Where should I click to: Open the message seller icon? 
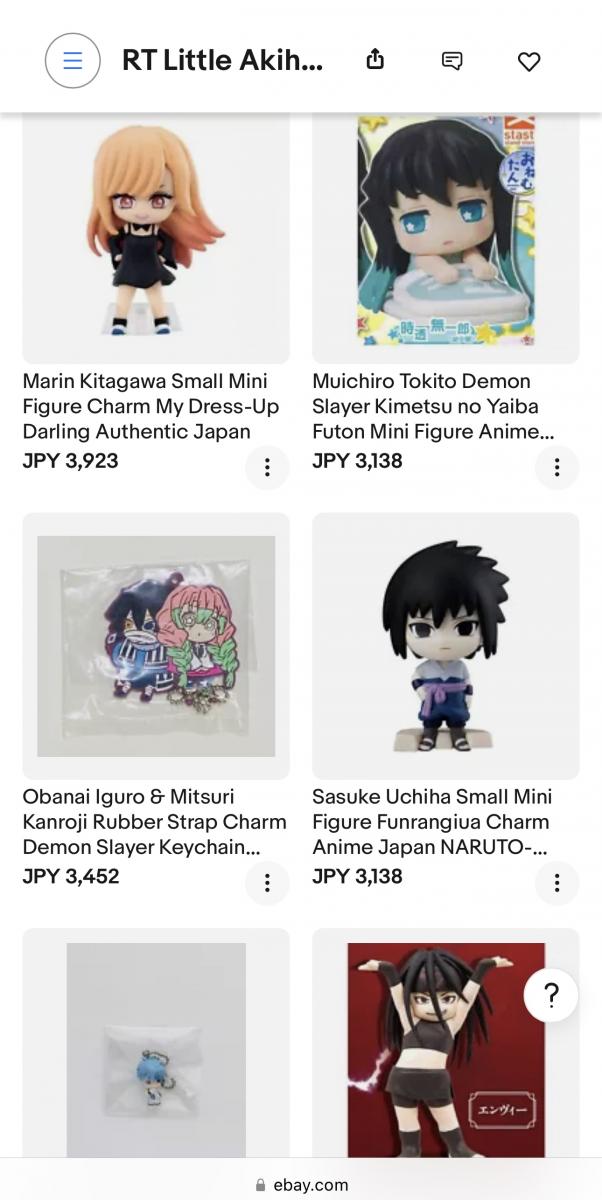tap(452, 61)
